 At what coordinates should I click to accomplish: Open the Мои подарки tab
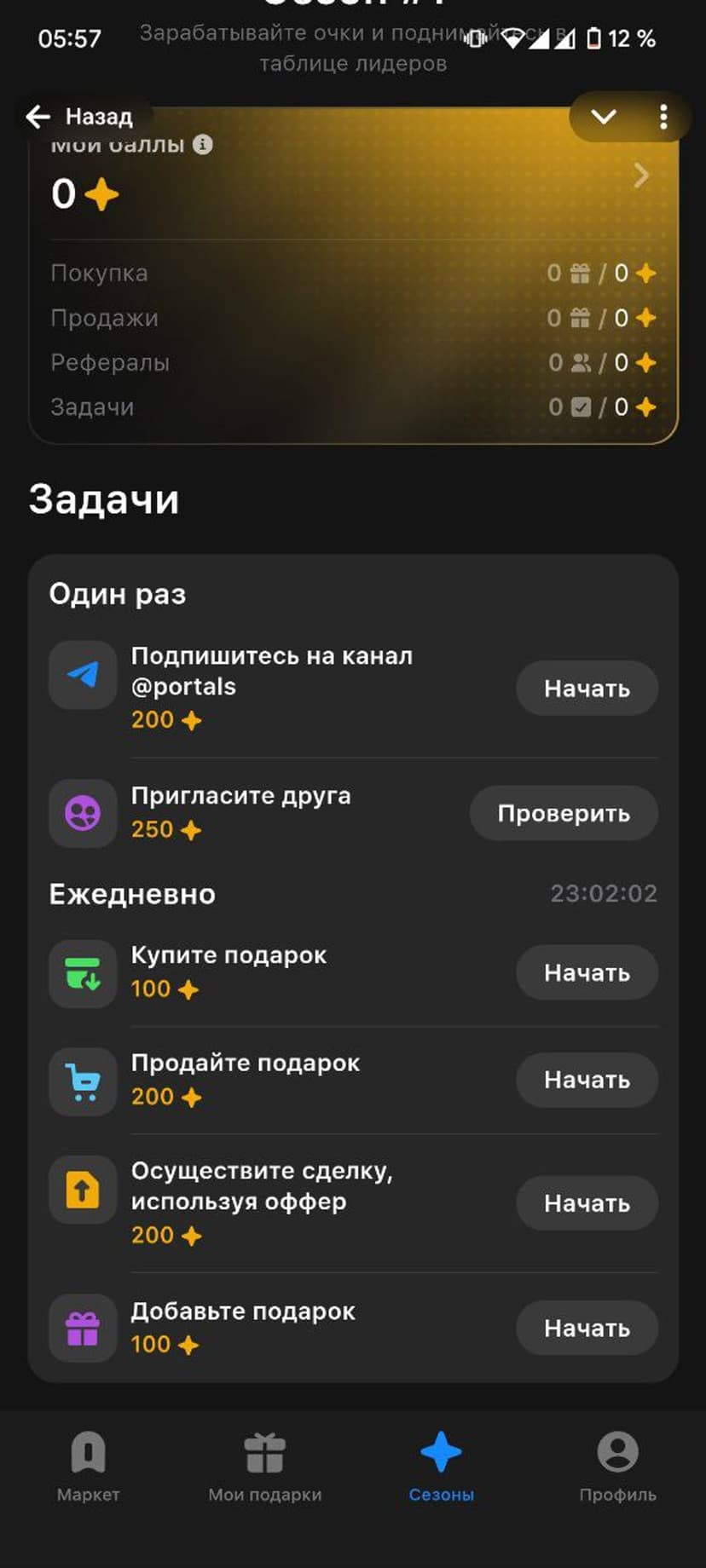pyautogui.click(x=264, y=1466)
